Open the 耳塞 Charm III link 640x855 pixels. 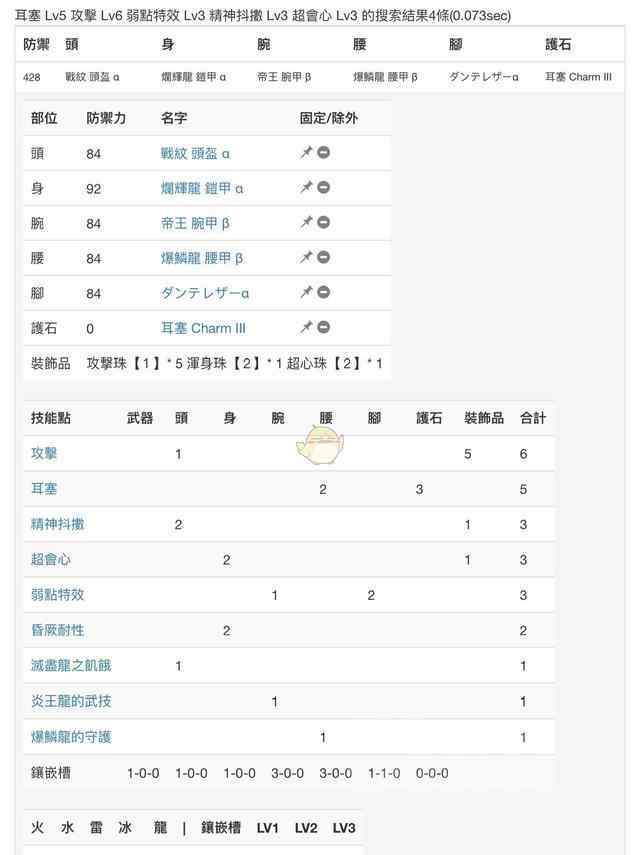pos(203,328)
